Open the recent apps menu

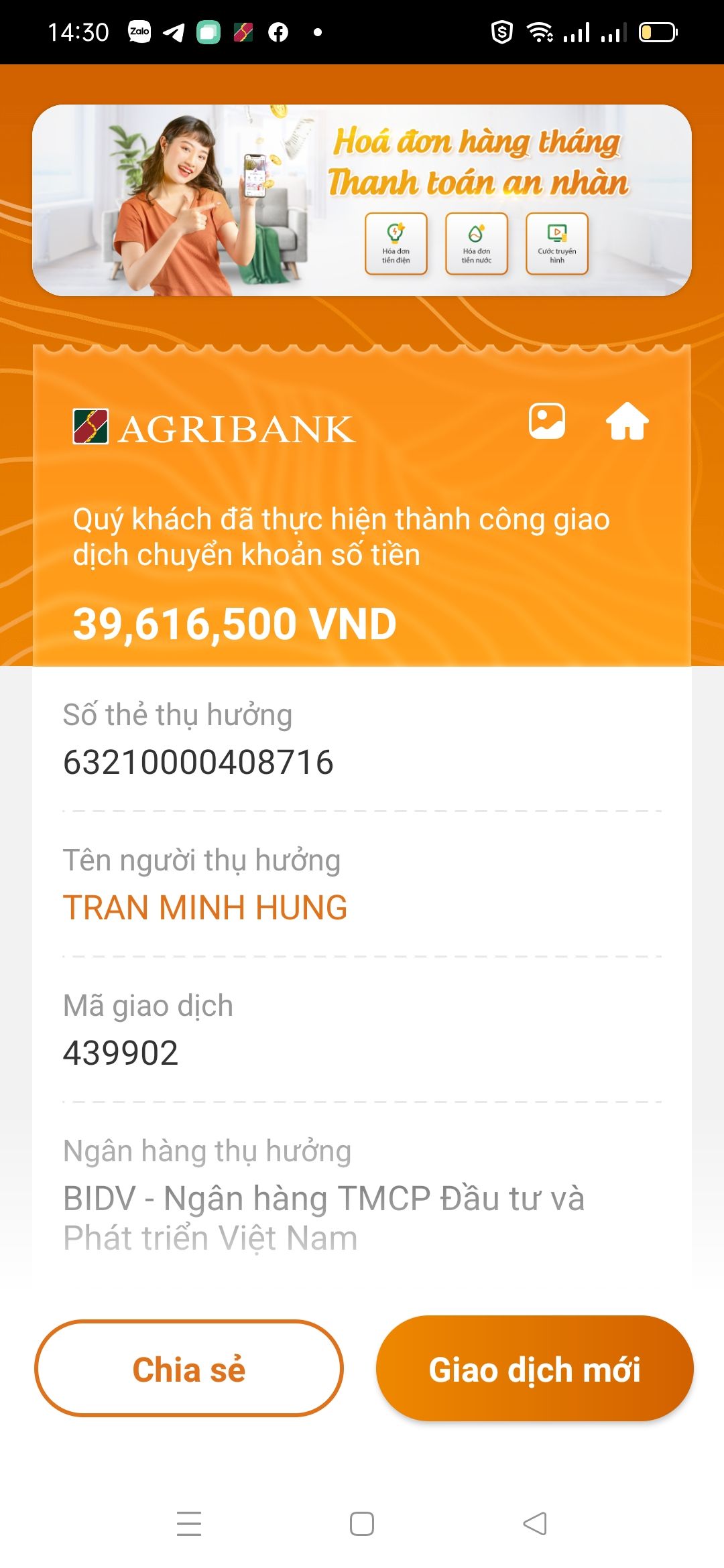(189, 1524)
